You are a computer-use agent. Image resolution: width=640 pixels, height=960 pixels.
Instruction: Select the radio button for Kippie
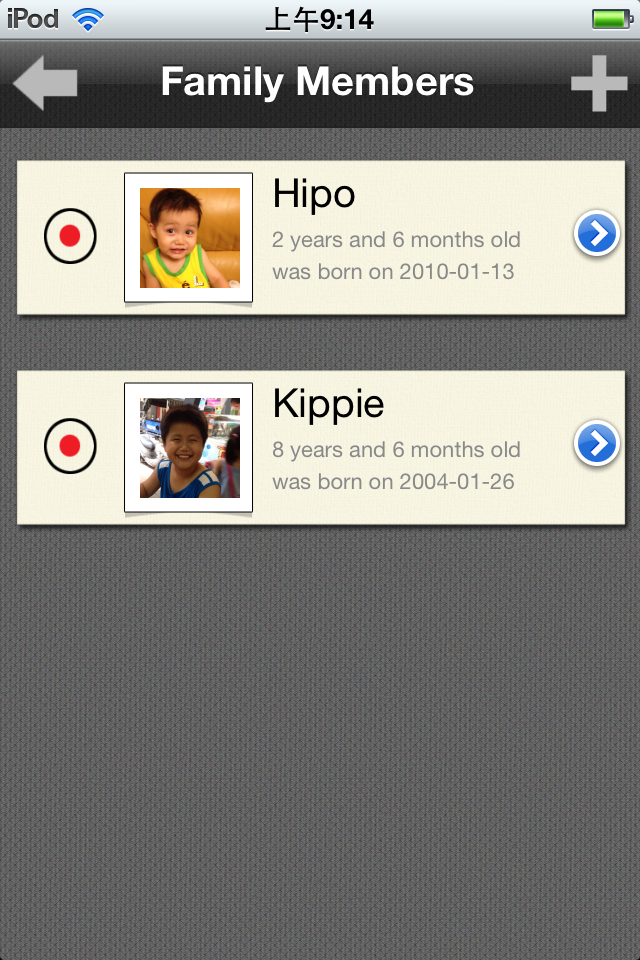[x=70, y=446]
